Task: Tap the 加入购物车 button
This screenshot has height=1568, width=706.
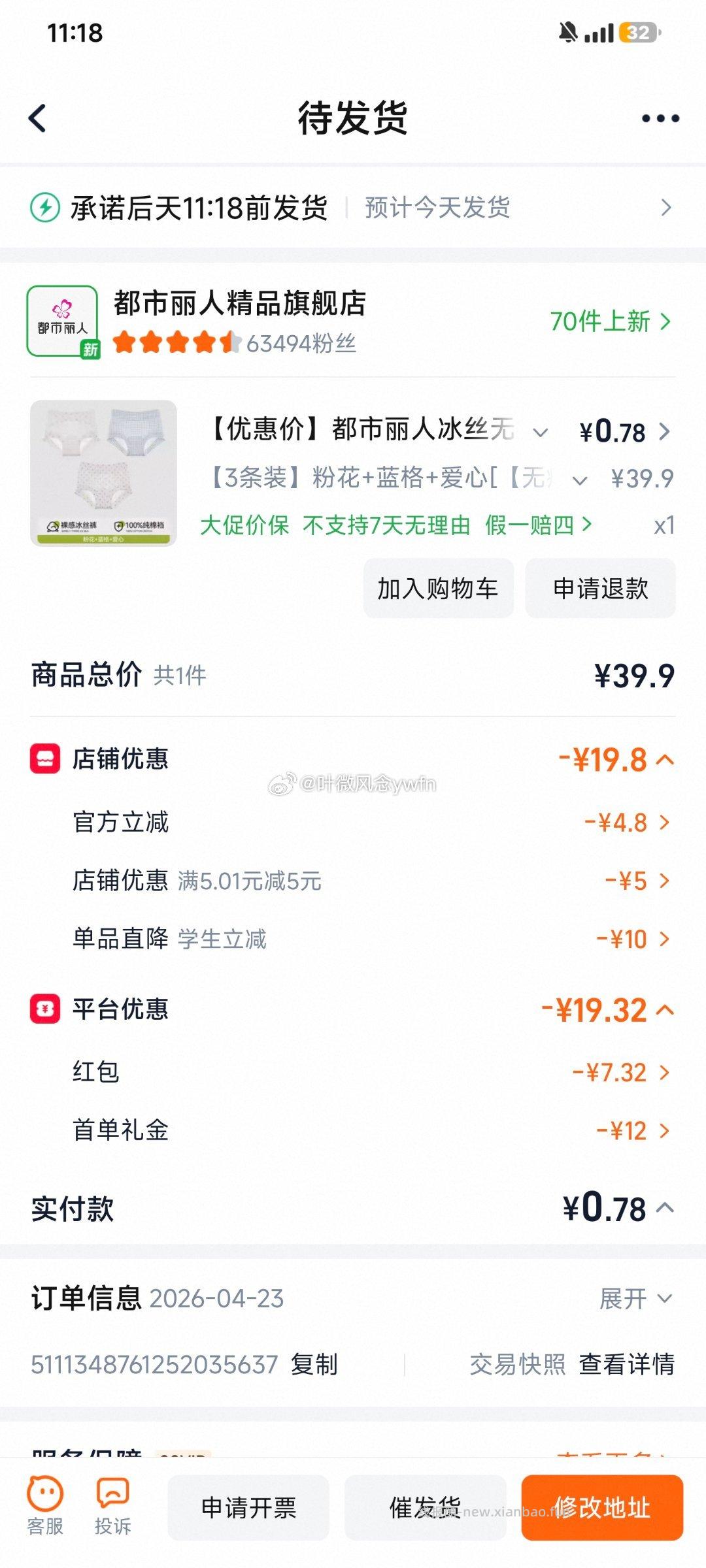Action: tap(438, 588)
